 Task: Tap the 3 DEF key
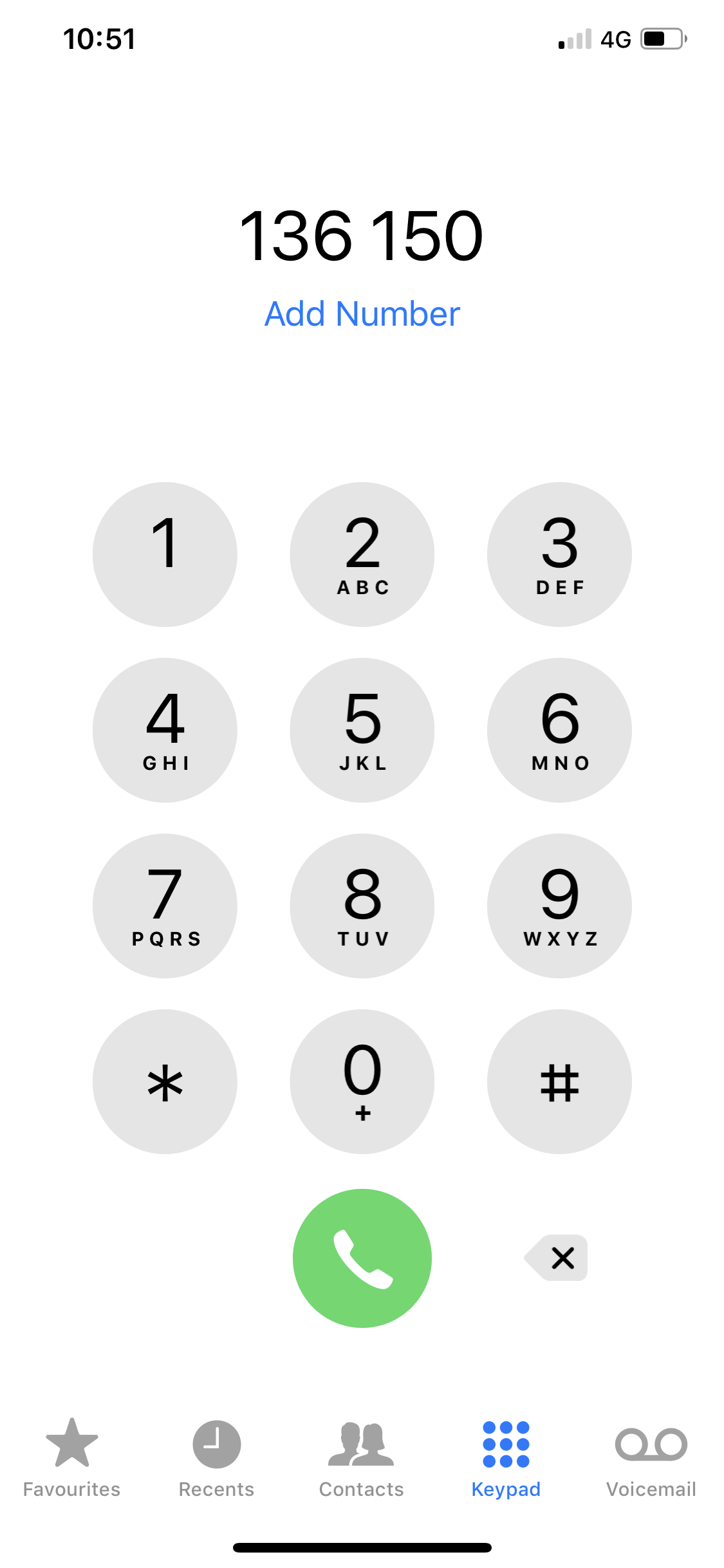click(559, 554)
